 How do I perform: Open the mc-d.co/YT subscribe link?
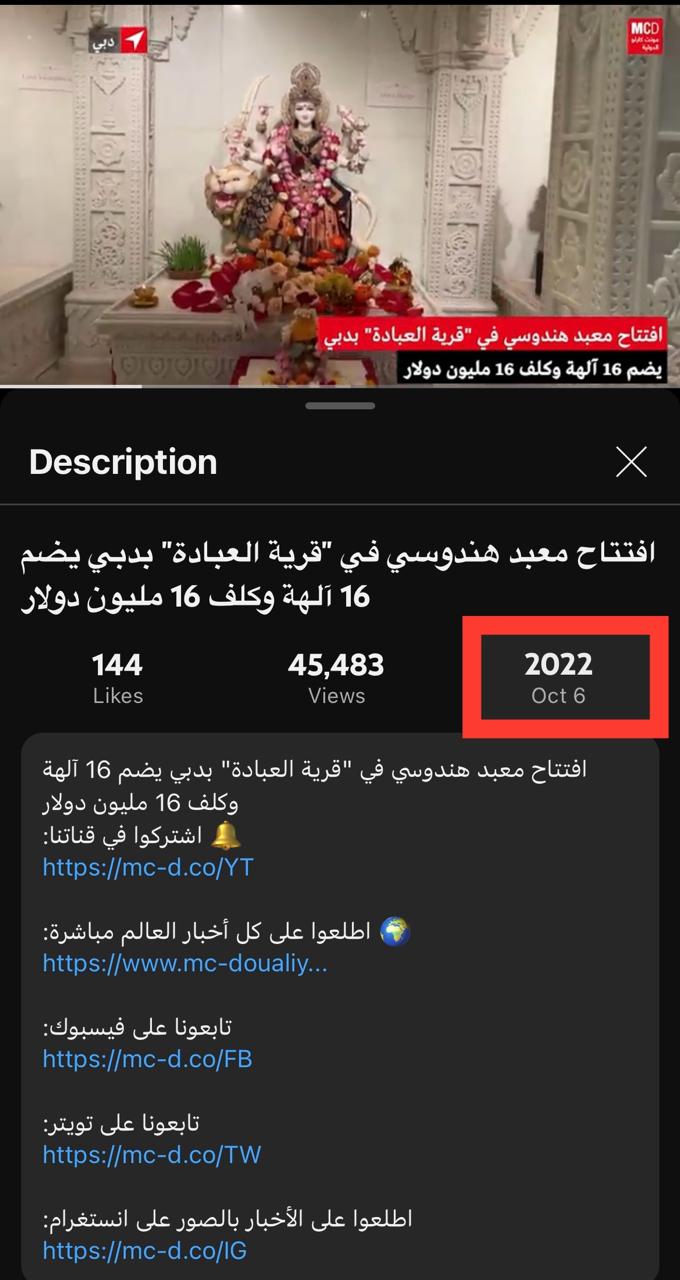148,867
